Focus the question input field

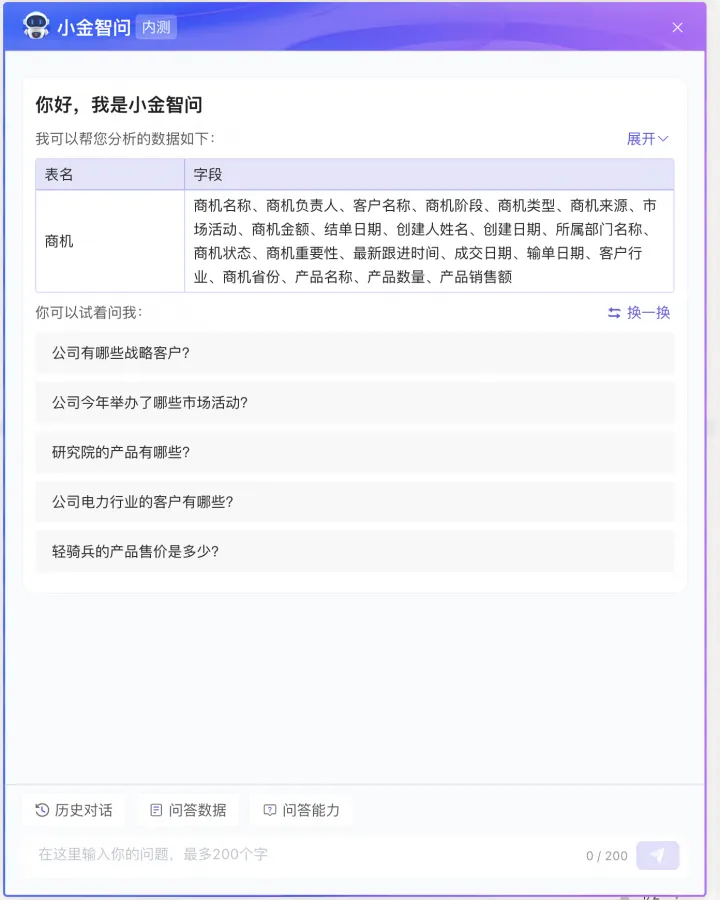click(300, 855)
